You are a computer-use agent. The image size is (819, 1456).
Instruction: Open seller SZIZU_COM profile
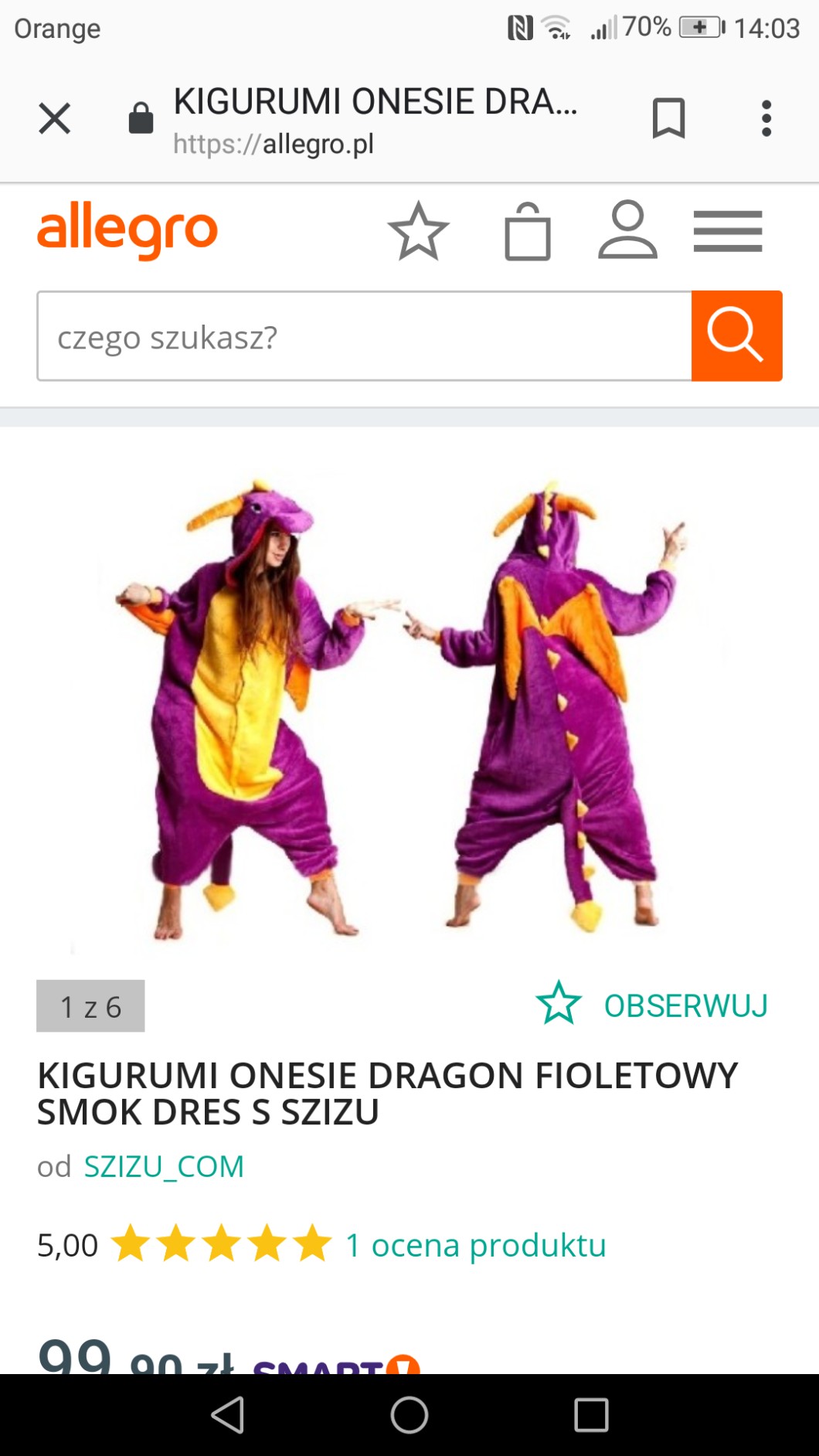tap(164, 1166)
